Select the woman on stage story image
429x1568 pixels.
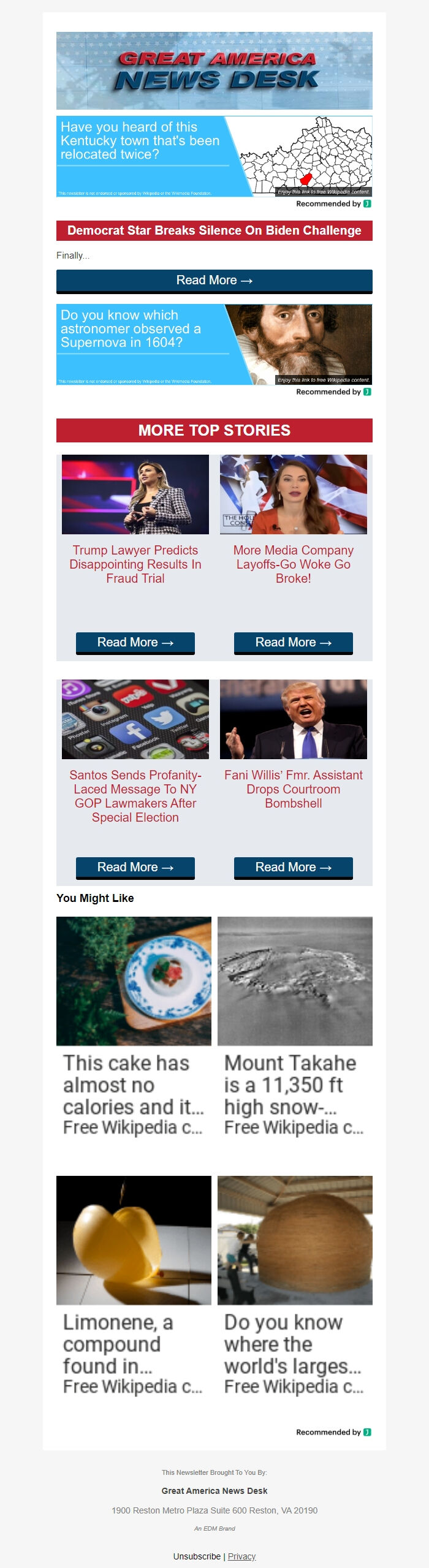(135, 494)
